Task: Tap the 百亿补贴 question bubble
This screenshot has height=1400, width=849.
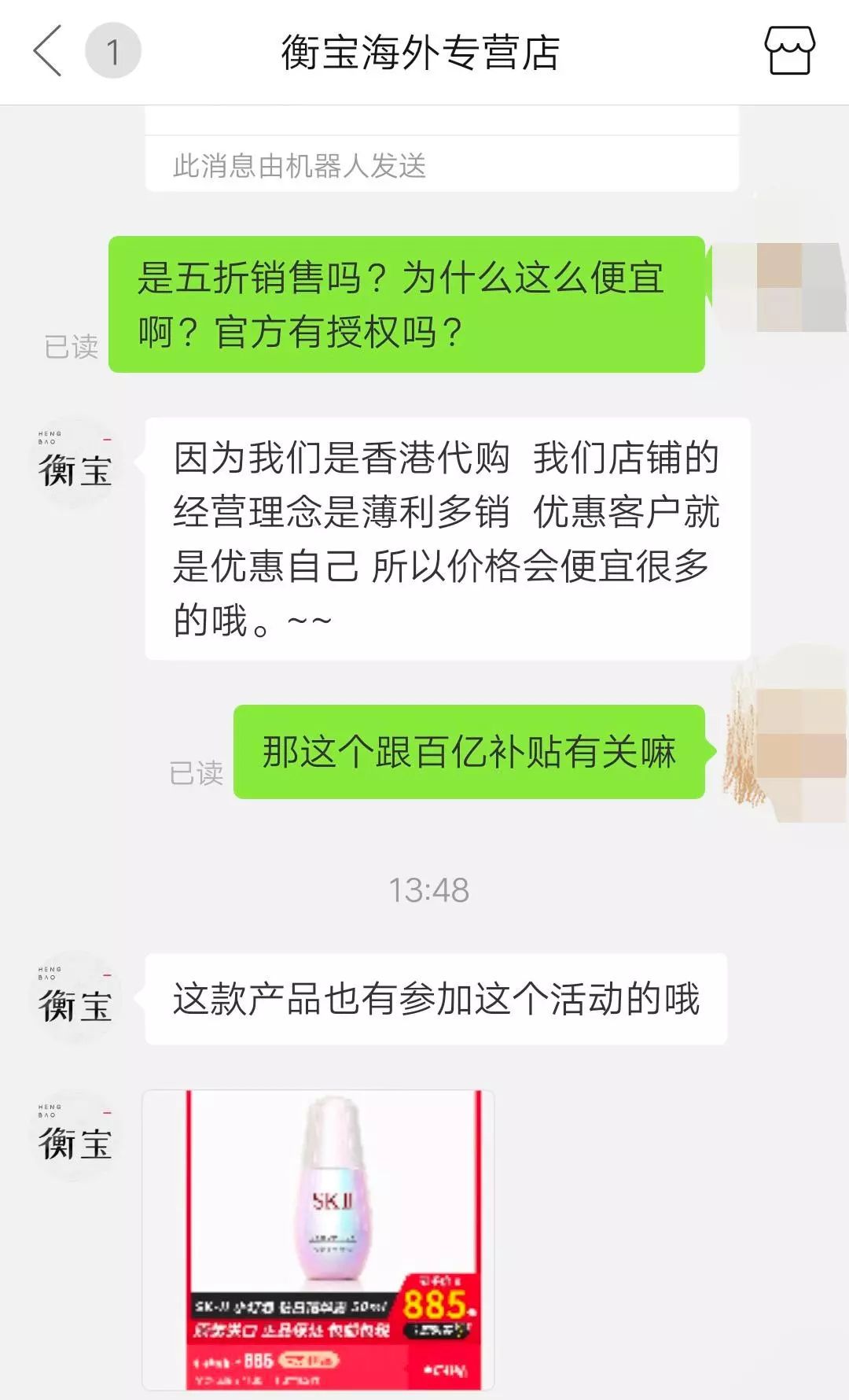Action: [x=472, y=753]
